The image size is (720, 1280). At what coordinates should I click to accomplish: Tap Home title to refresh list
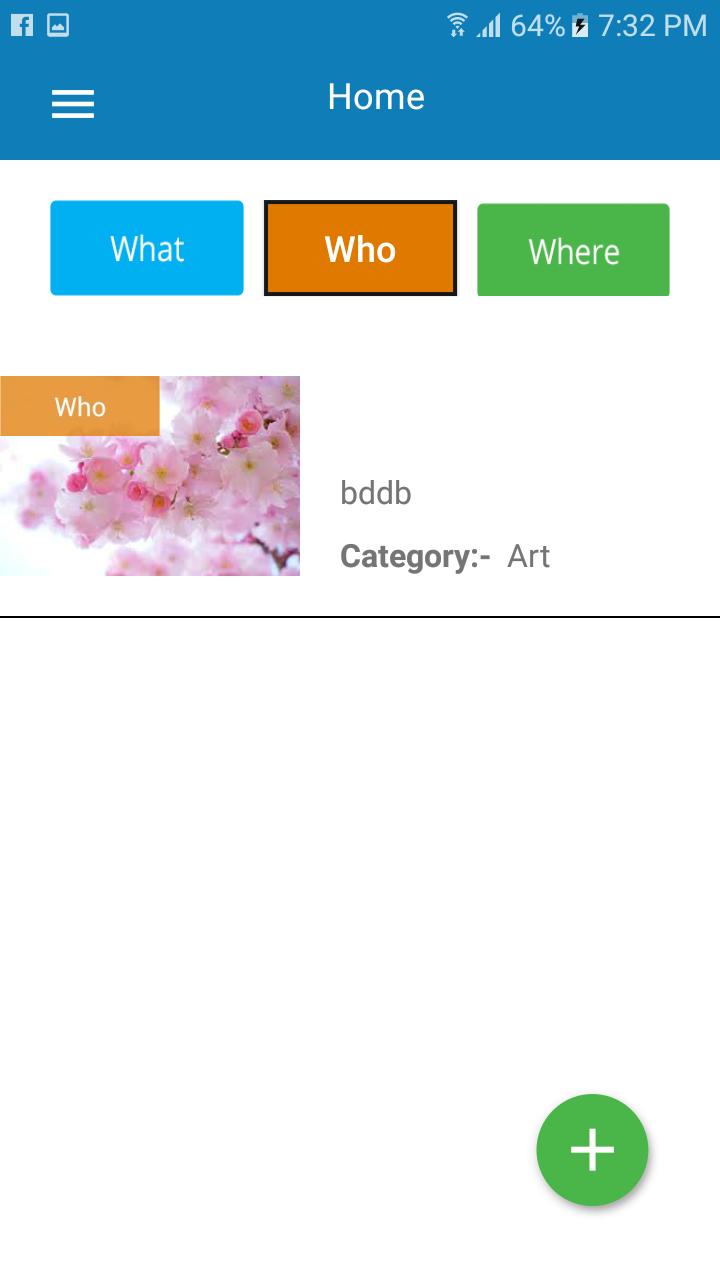(376, 97)
